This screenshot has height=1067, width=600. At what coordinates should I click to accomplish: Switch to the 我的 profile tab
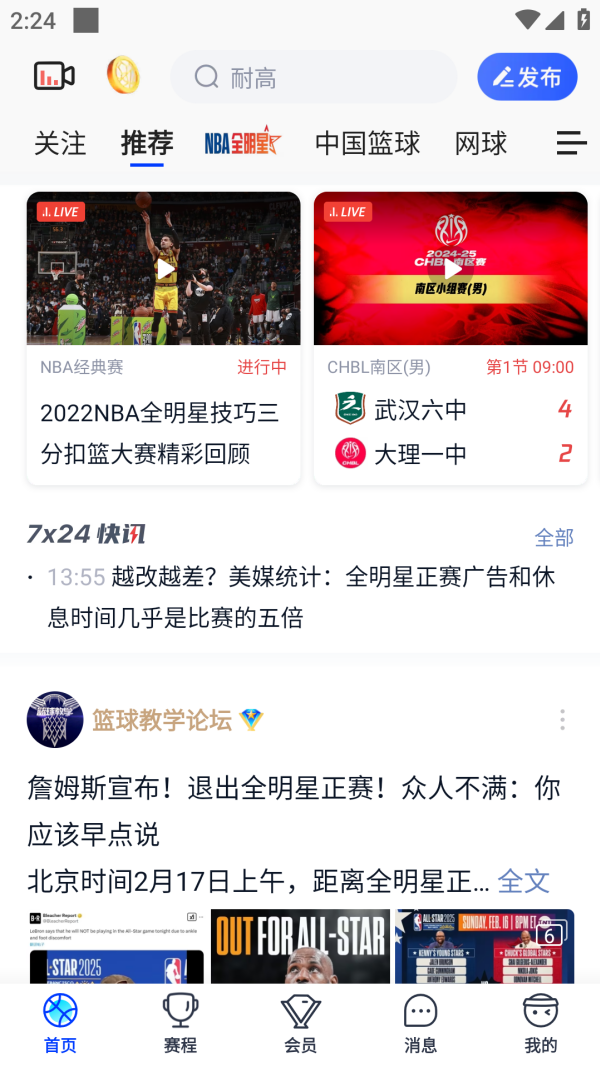click(x=540, y=1023)
